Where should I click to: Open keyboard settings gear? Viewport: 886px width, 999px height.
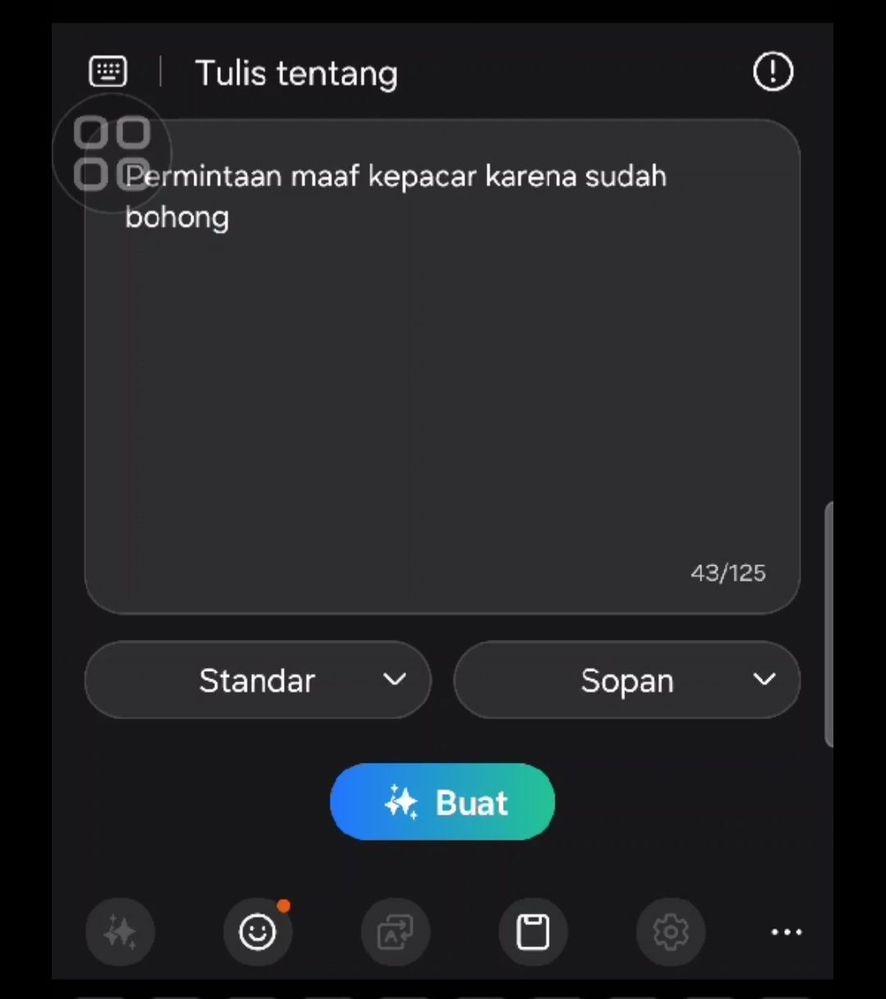tap(670, 932)
